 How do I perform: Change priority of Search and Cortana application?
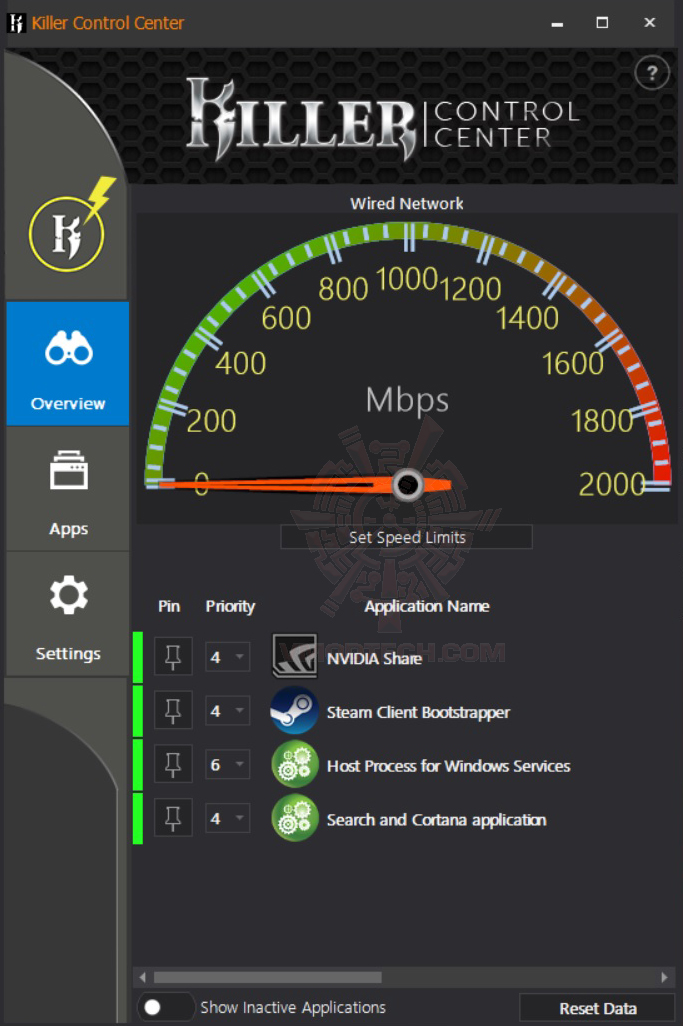pyautogui.click(x=228, y=820)
